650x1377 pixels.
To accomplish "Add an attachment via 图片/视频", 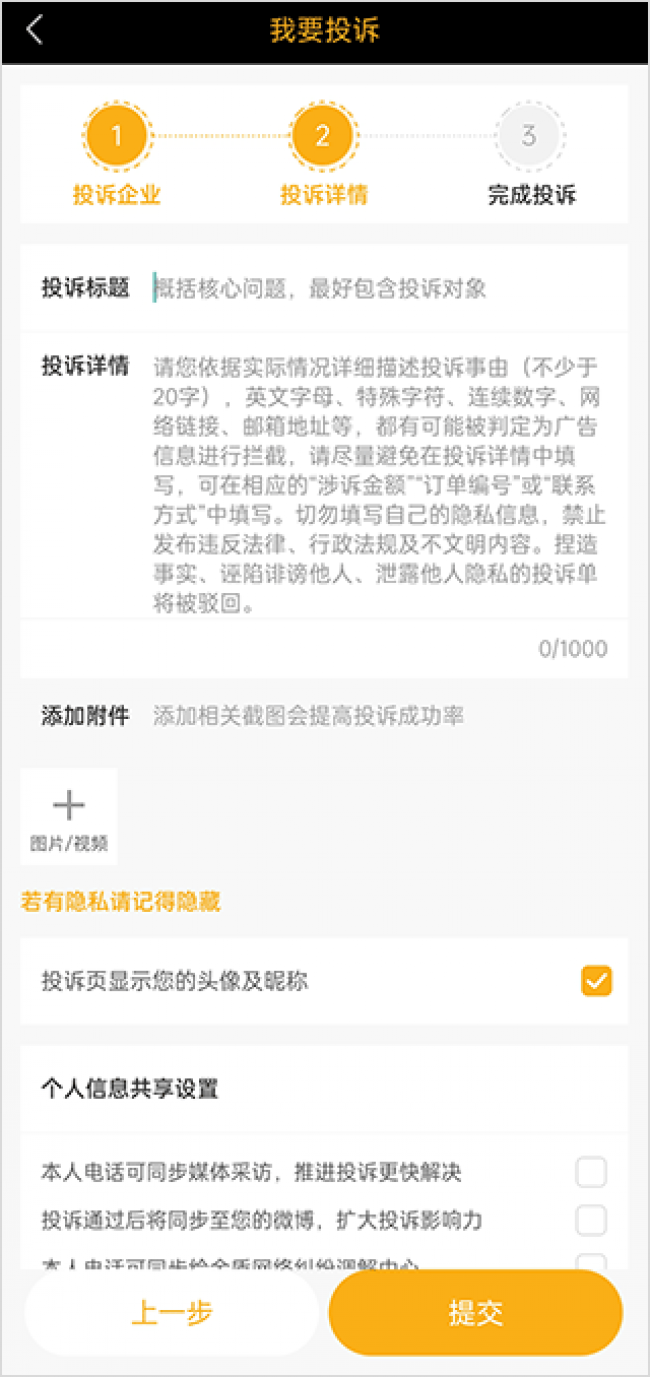I will 69,816.
